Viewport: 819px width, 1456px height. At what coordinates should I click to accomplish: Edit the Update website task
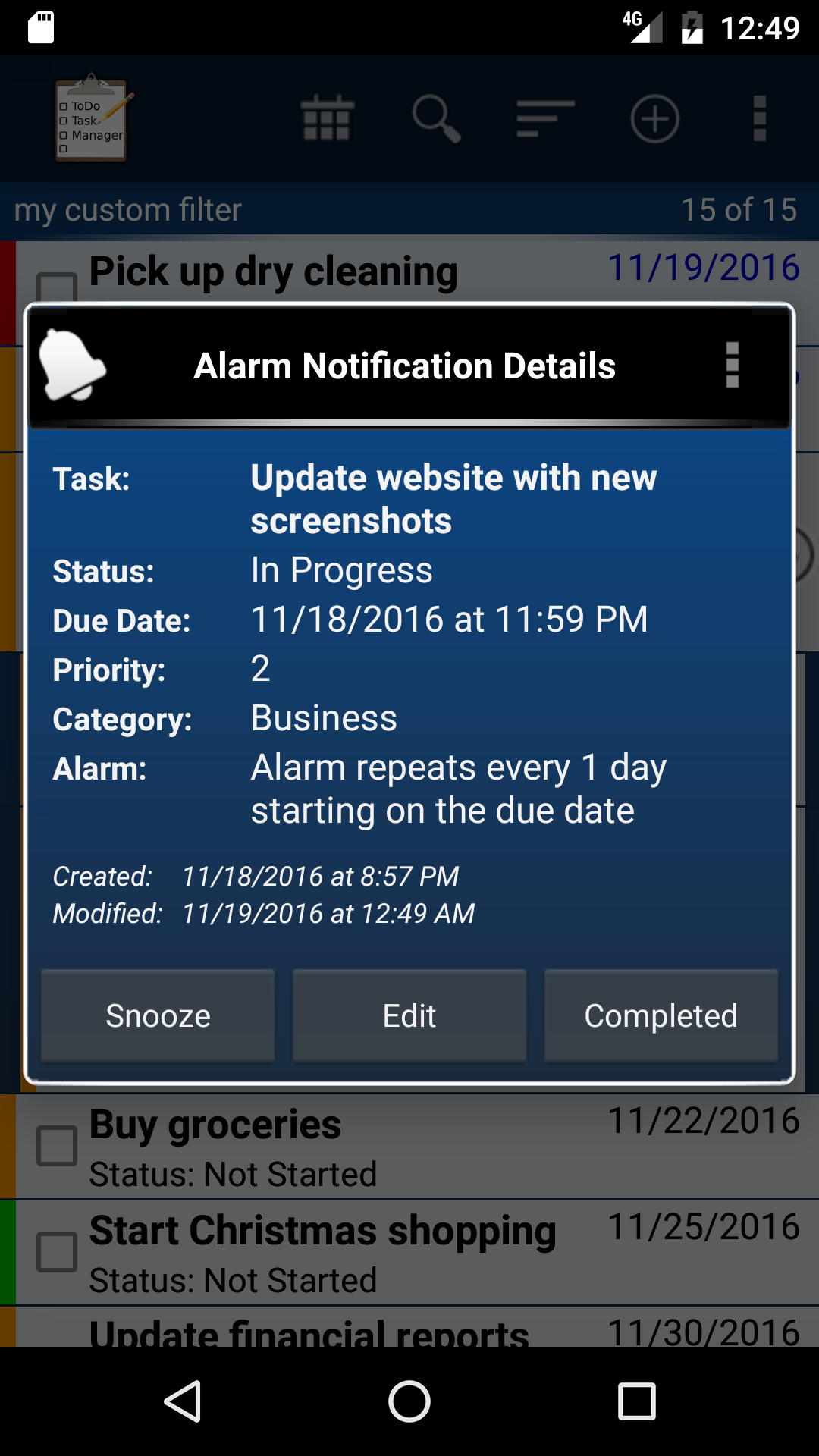click(x=409, y=1015)
